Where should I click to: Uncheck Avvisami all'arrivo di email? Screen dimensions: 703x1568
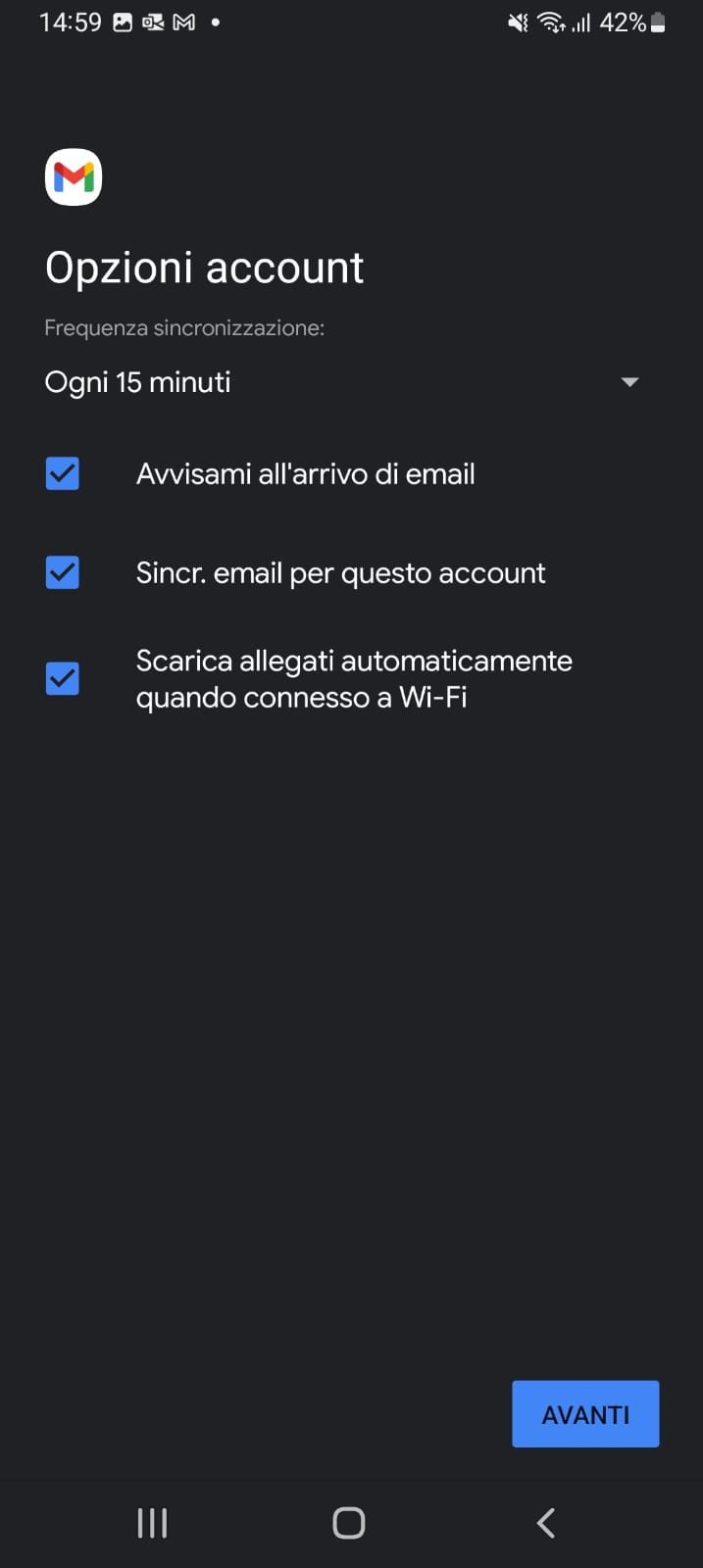63,474
